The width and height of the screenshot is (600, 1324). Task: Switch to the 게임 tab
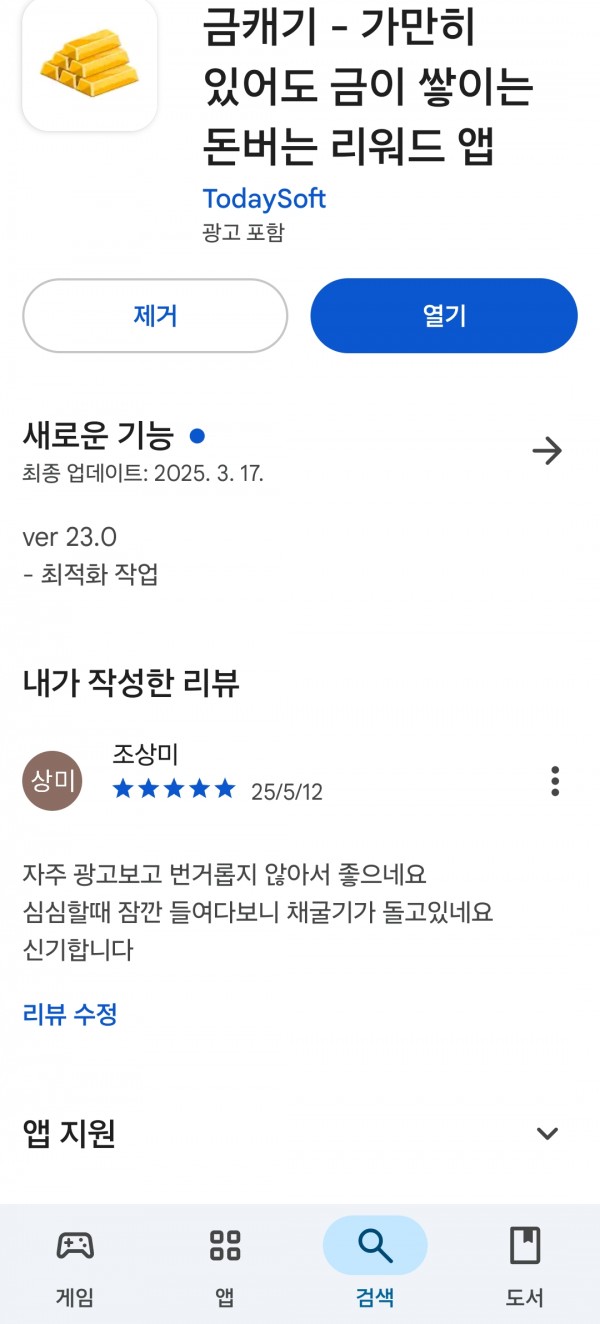75,1264
